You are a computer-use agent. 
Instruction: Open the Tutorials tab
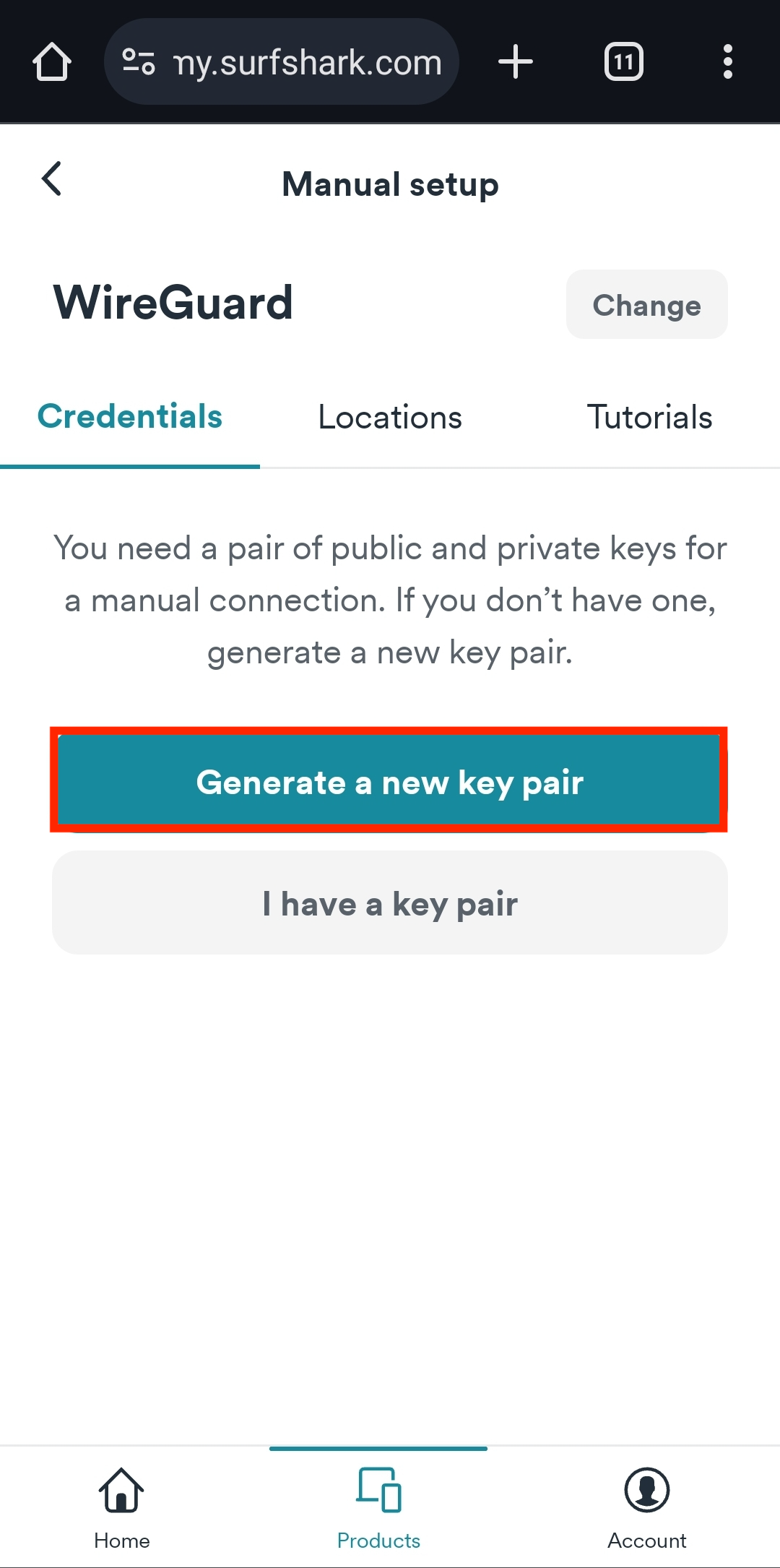point(649,418)
